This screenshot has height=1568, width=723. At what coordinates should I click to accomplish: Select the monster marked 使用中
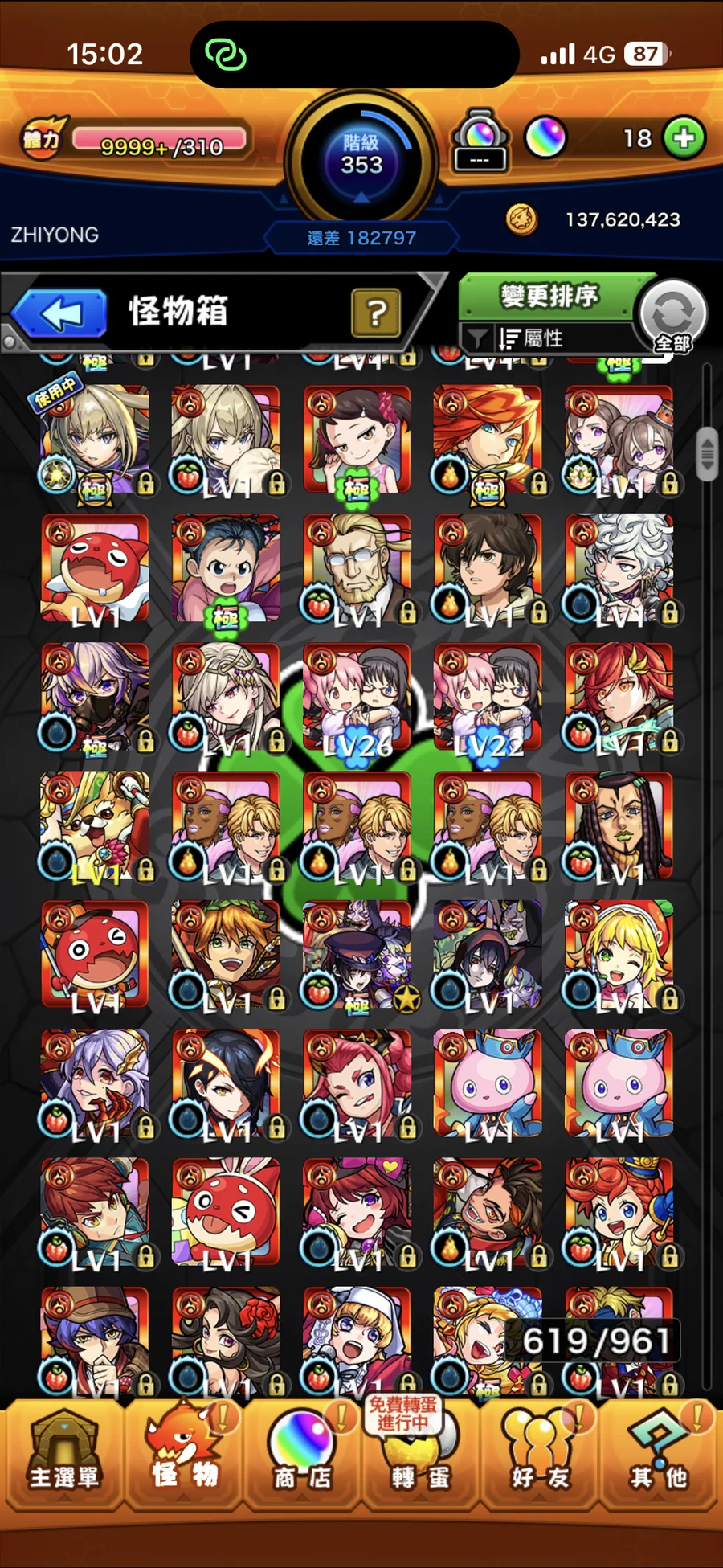(95, 440)
